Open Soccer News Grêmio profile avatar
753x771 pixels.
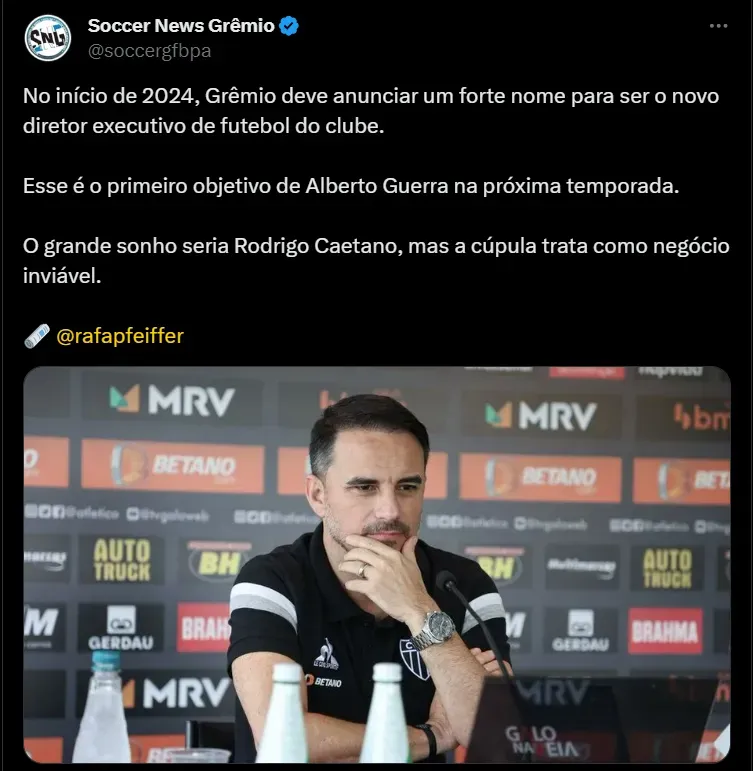tap(47, 38)
